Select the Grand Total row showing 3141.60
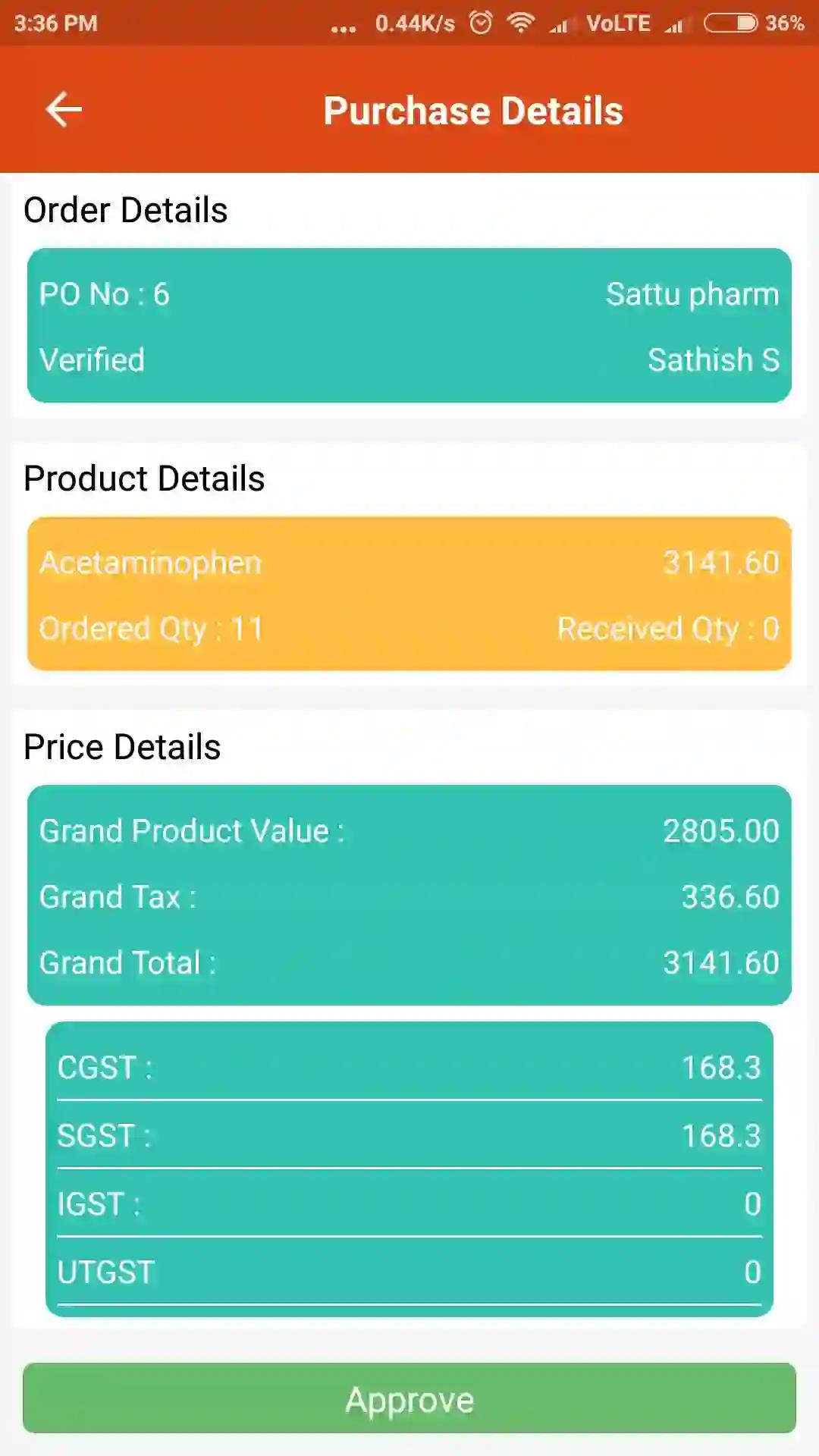 pyautogui.click(x=409, y=962)
